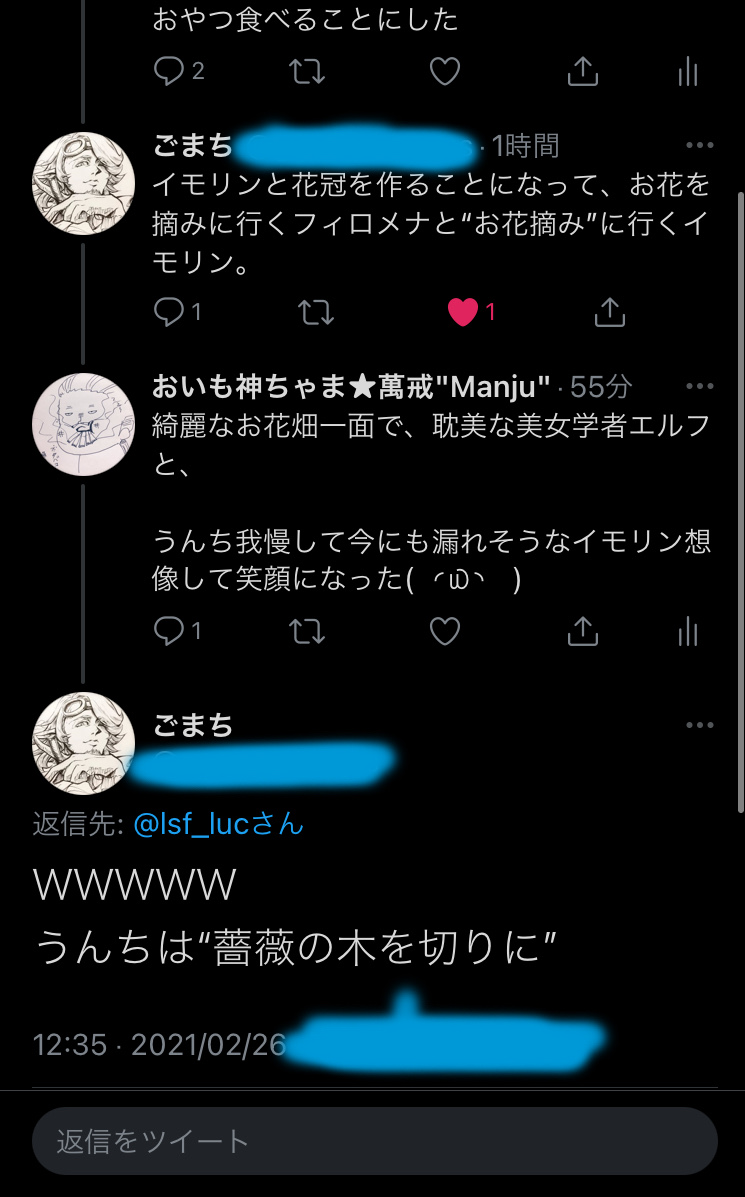View ごまち's profile avatar
The image size is (745, 1197).
click(x=84, y=184)
